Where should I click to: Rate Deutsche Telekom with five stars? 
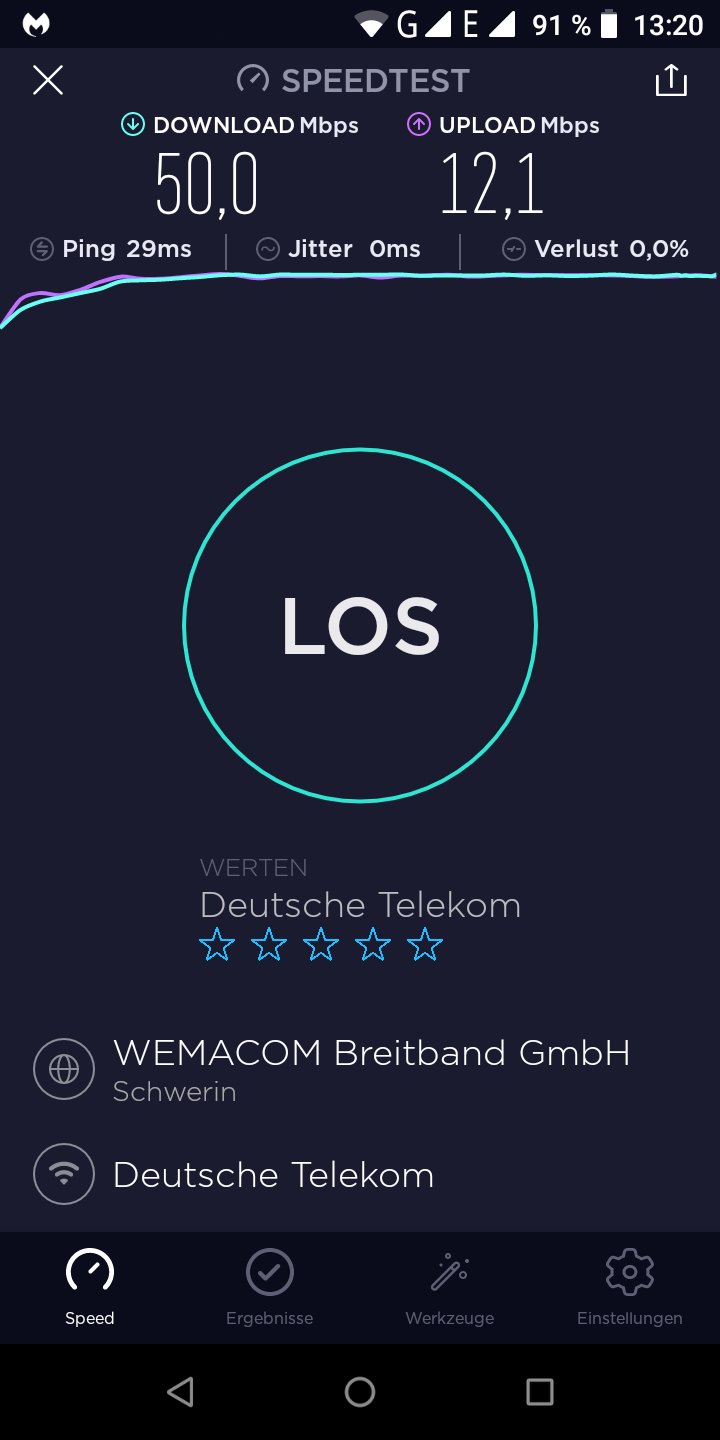click(x=425, y=944)
